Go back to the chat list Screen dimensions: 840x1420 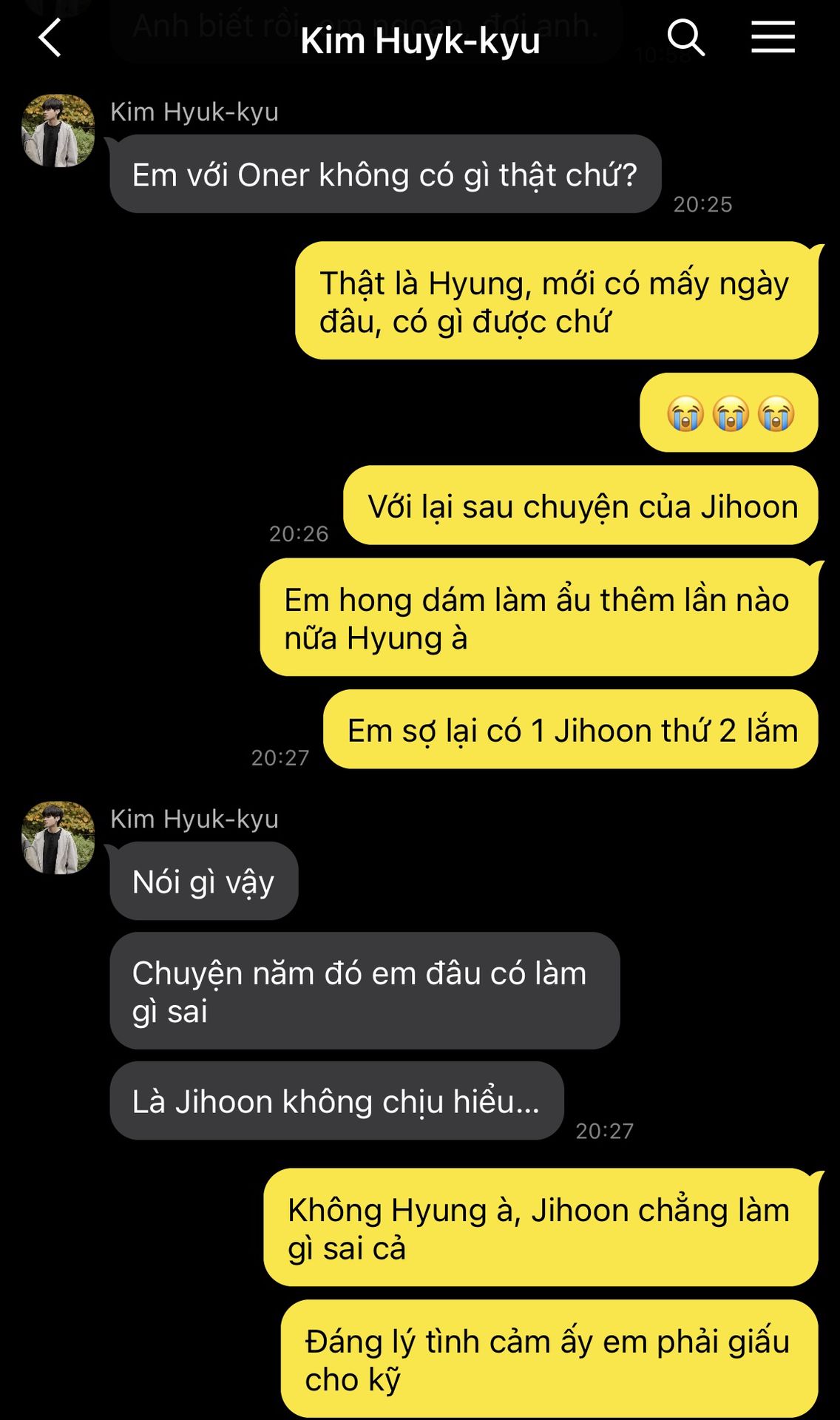click(50, 38)
